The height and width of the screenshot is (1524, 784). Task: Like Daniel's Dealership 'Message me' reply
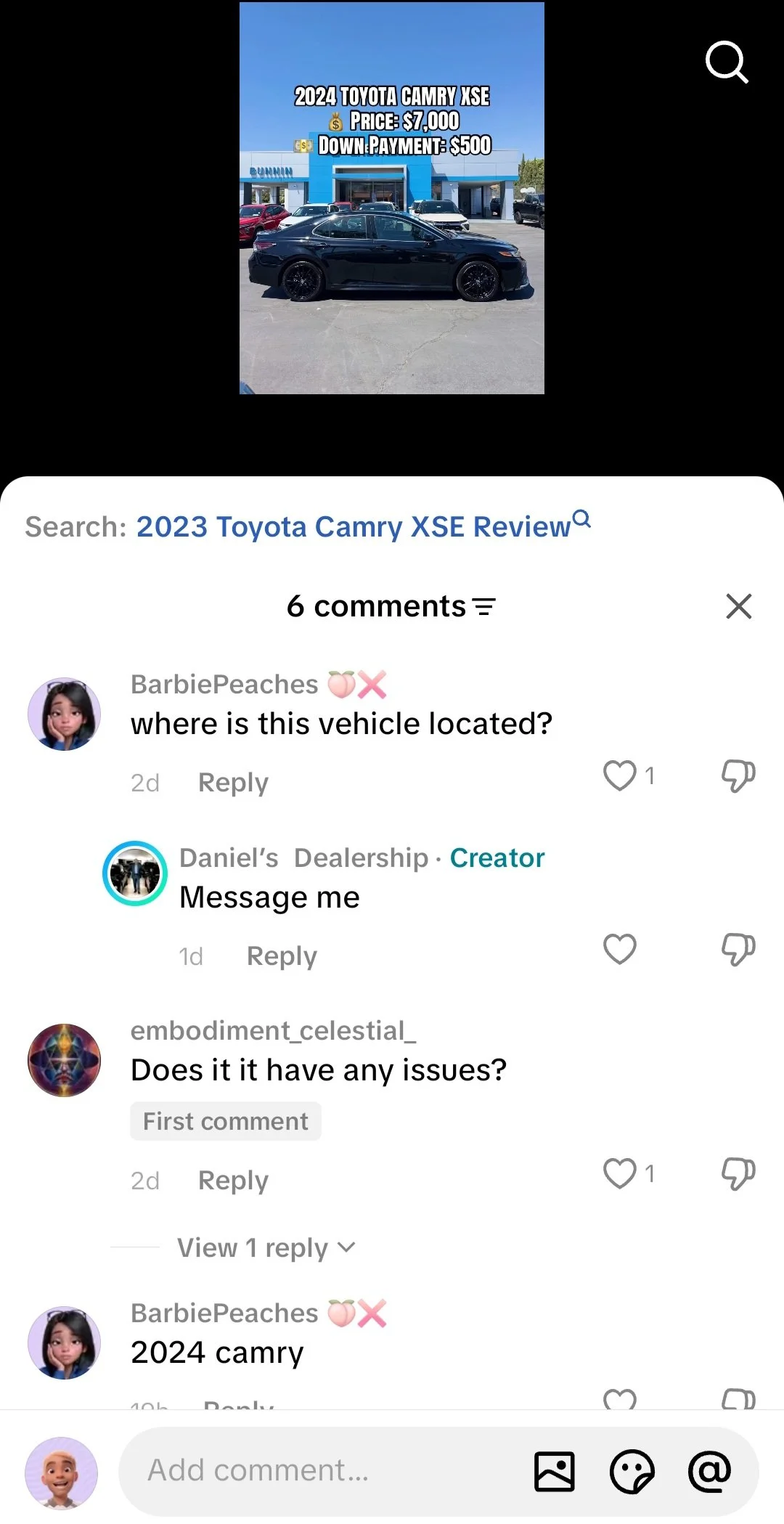click(620, 949)
